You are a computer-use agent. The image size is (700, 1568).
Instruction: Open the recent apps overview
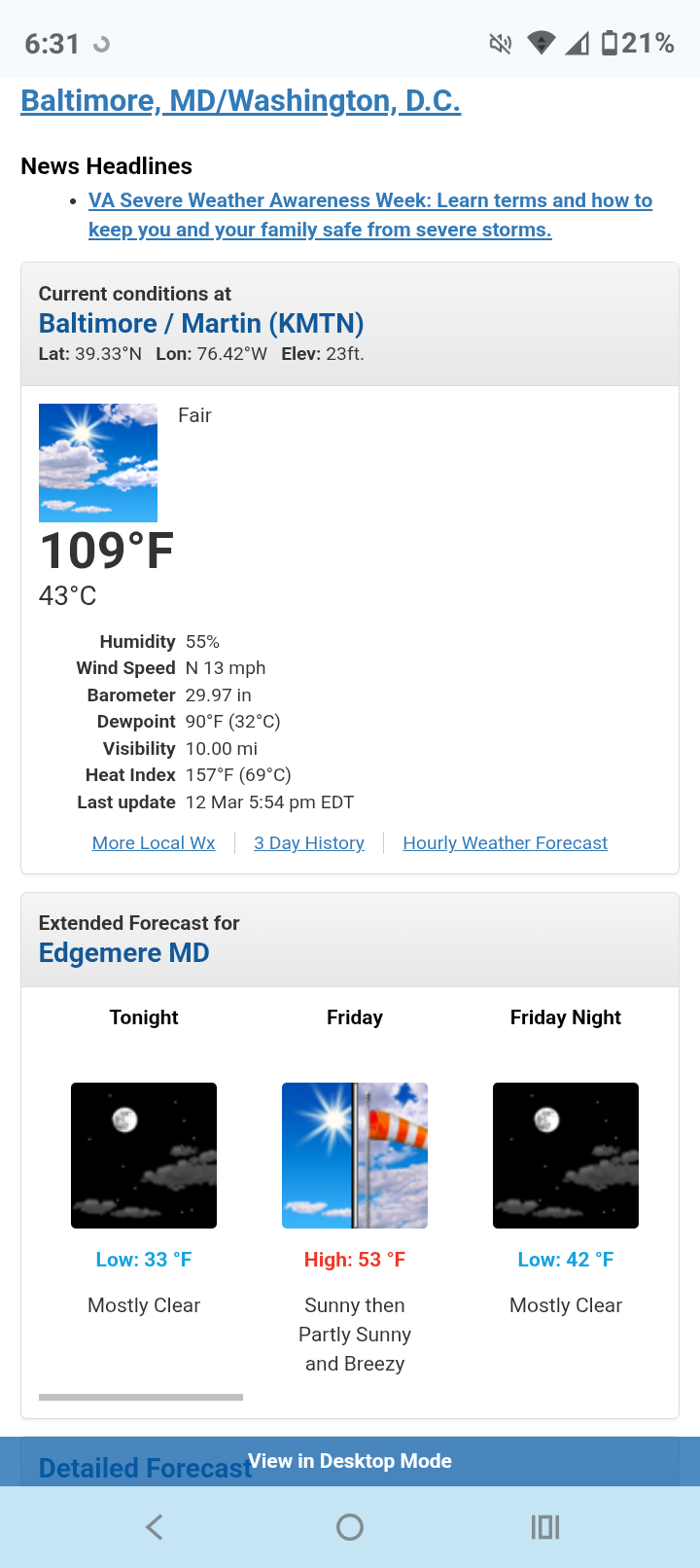[x=545, y=1527]
